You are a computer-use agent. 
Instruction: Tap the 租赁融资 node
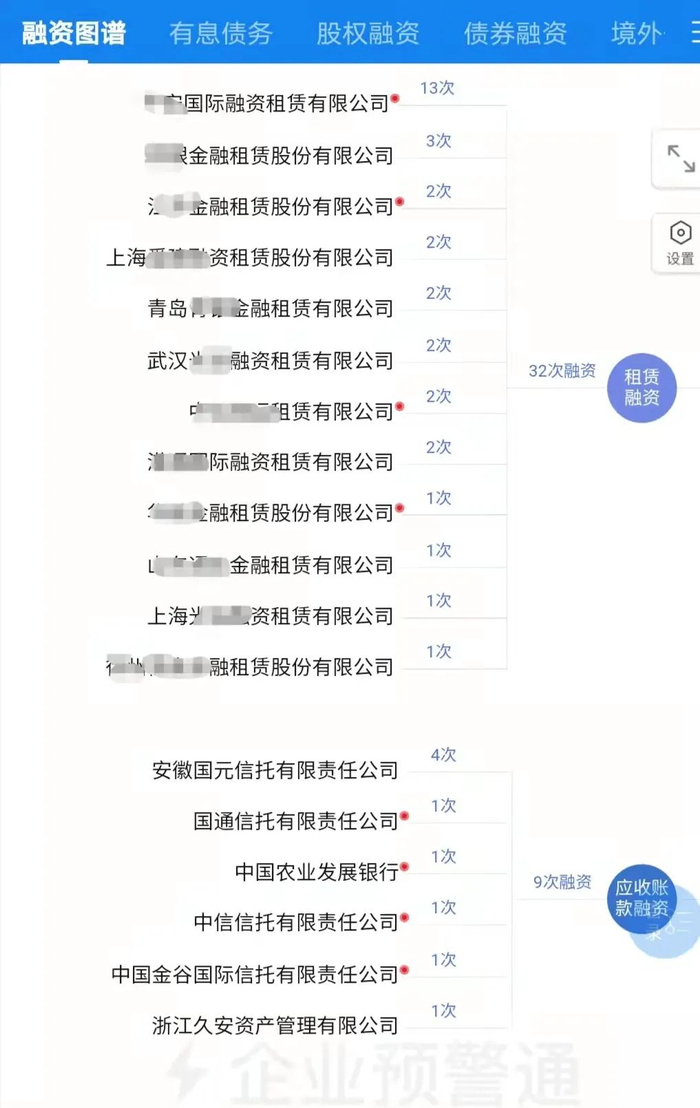(x=641, y=387)
